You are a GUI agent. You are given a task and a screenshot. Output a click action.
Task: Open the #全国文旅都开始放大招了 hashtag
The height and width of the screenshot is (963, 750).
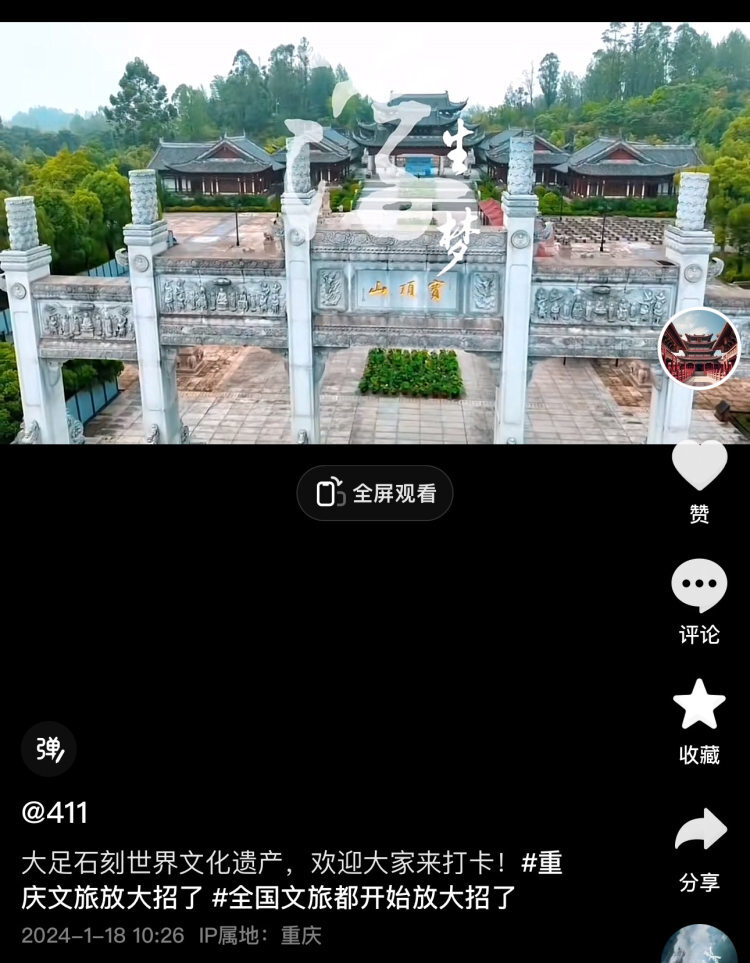364,896
